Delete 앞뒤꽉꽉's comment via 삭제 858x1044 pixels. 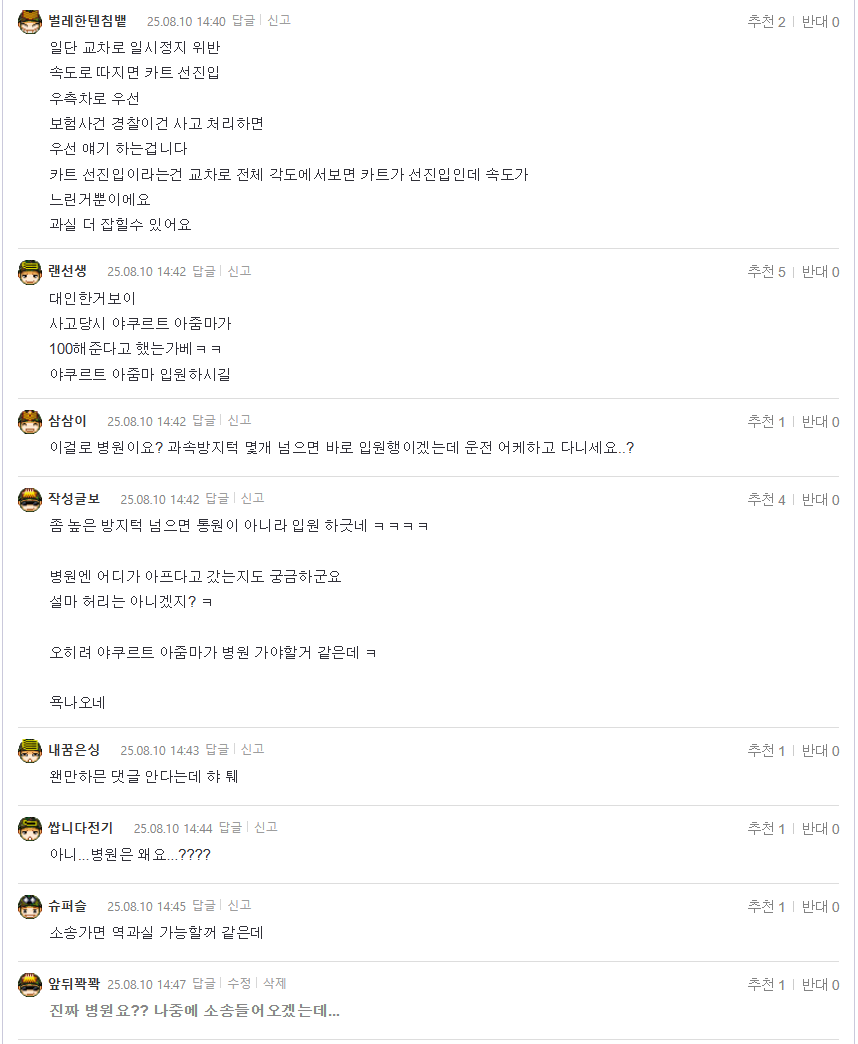[x=275, y=983]
